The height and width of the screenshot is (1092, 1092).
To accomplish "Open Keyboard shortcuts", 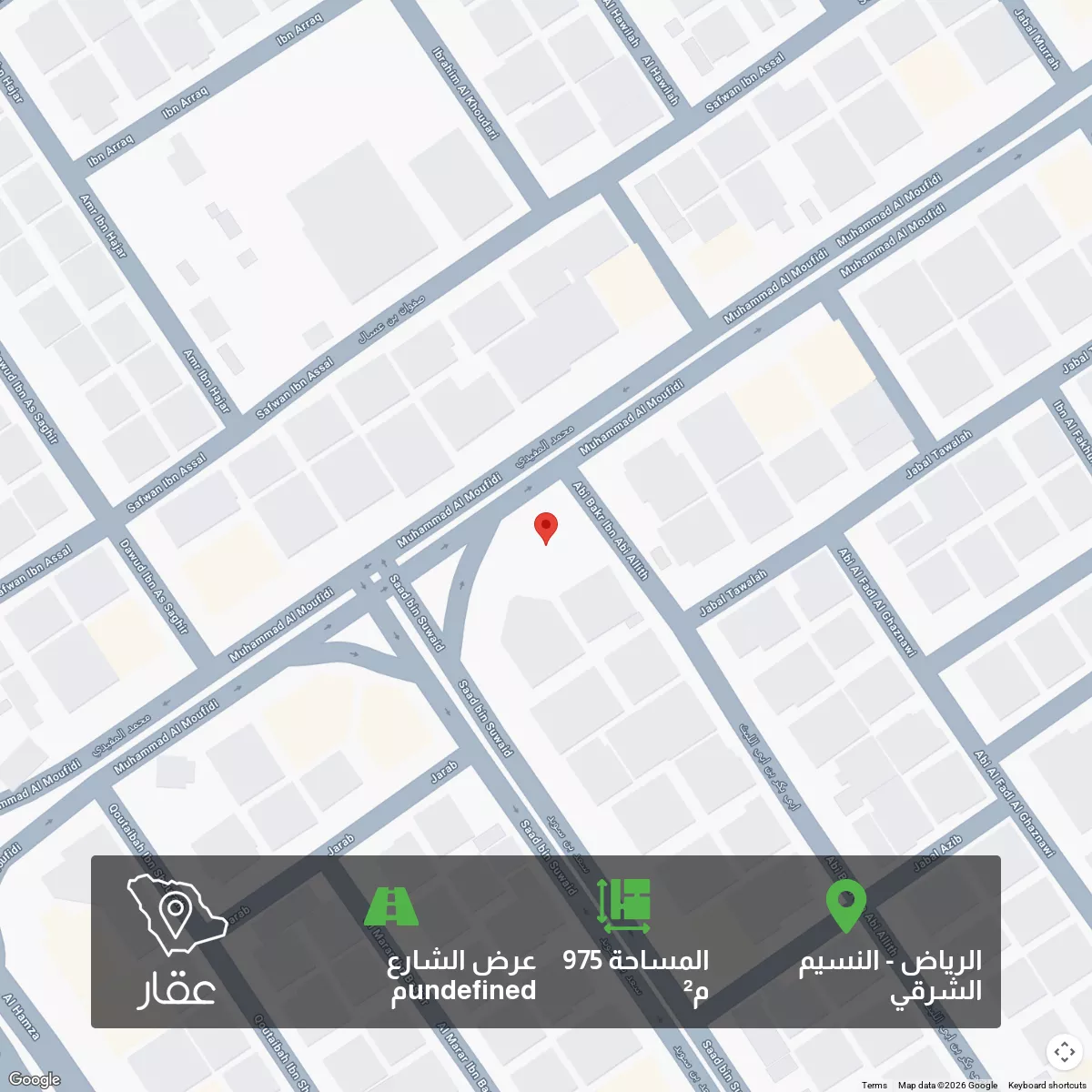I will coord(1046,1085).
